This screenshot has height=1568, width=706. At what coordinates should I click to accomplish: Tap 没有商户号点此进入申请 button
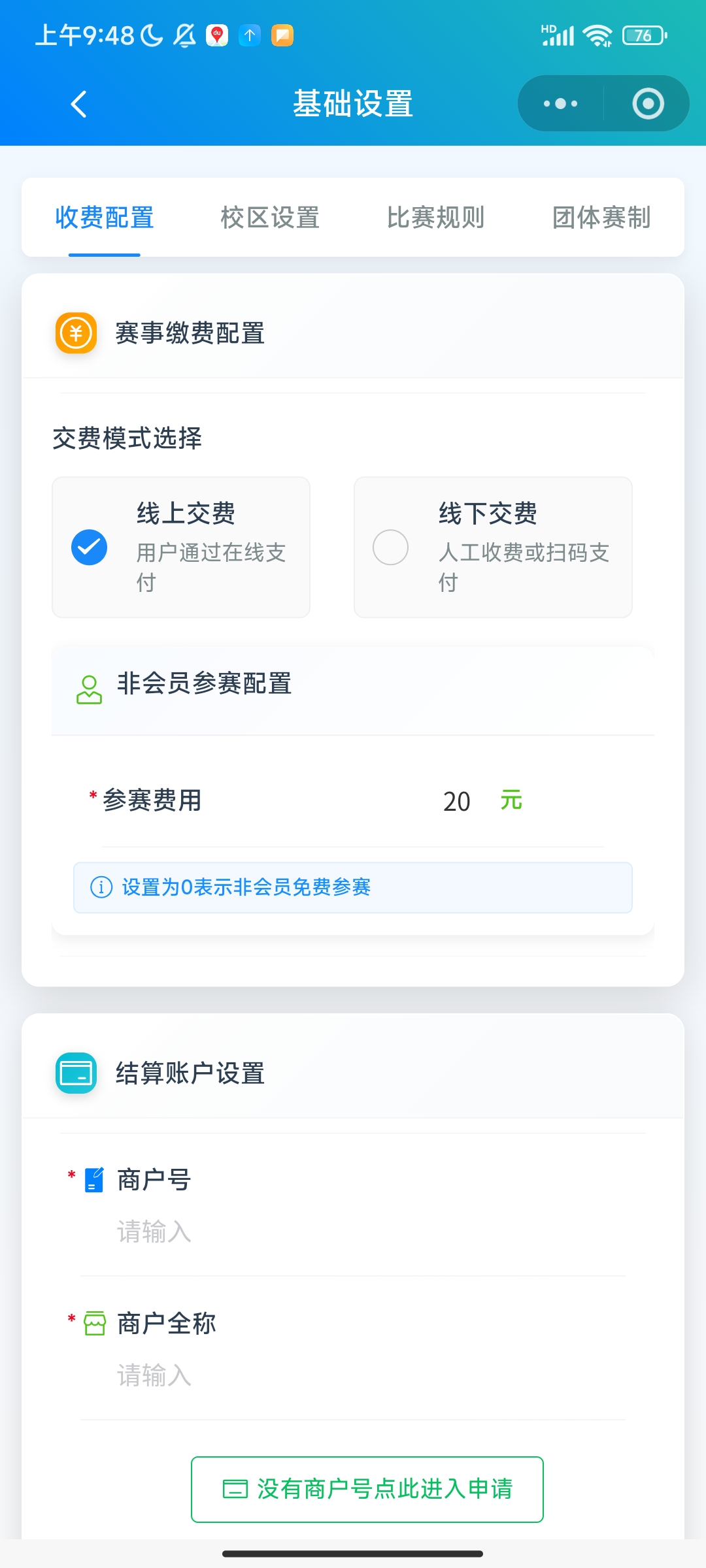[x=367, y=1490]
